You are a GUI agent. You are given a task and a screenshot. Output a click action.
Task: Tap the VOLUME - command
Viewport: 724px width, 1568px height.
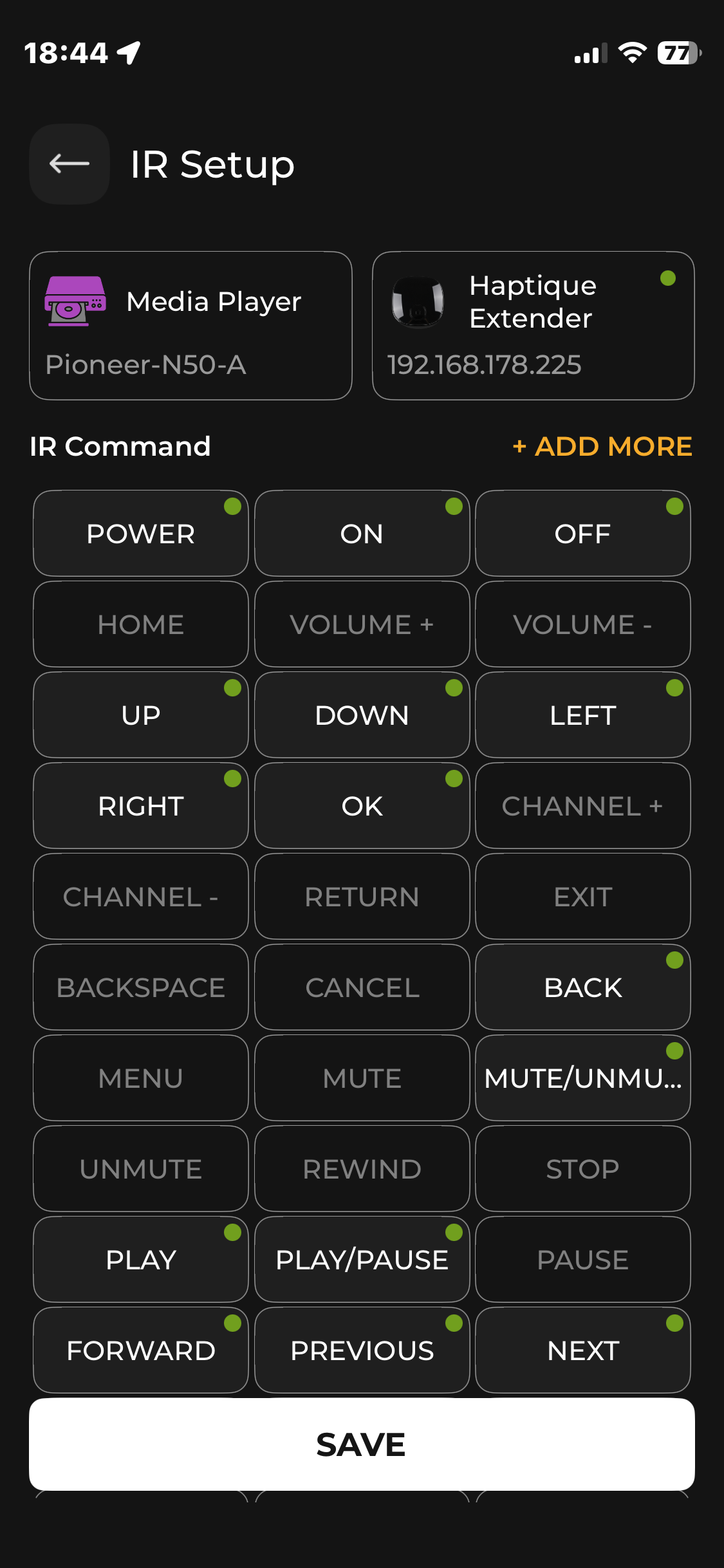coord(582,624)
